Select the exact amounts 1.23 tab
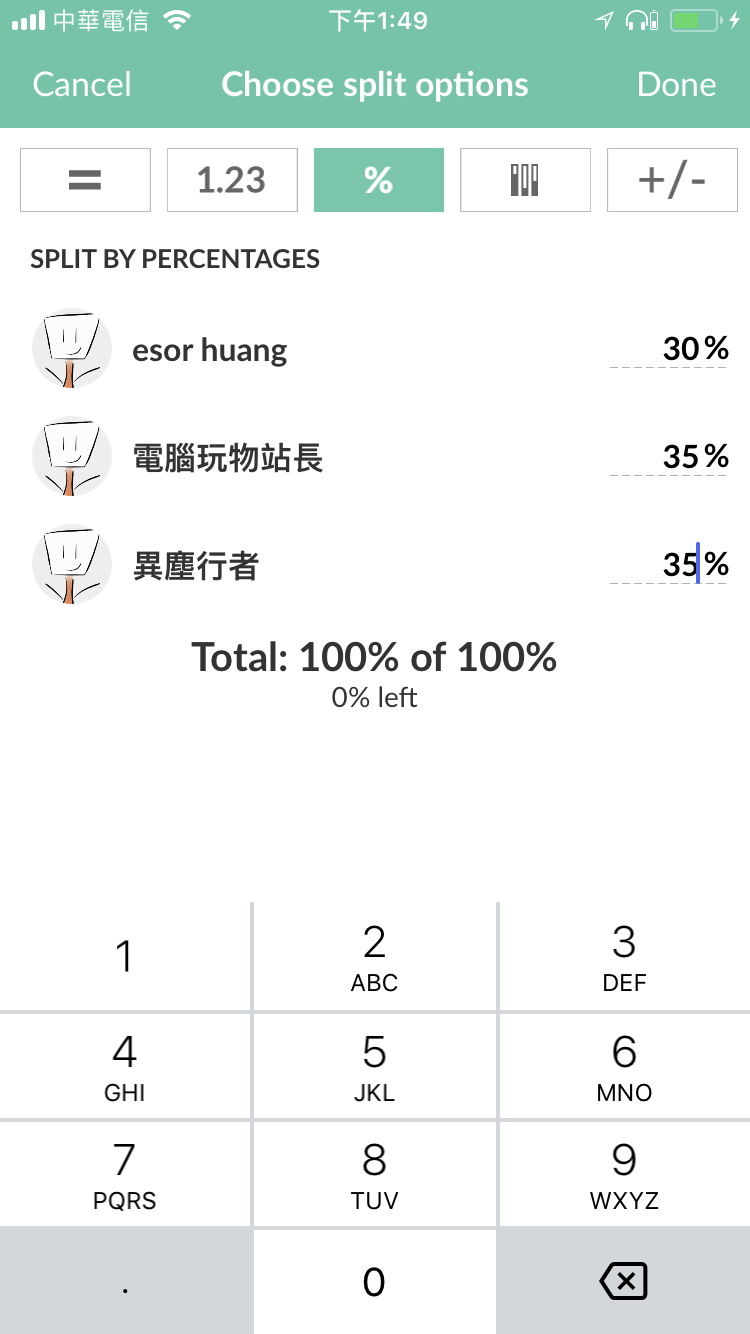This screenshot has width=750, height=1334. click(232, 180)
